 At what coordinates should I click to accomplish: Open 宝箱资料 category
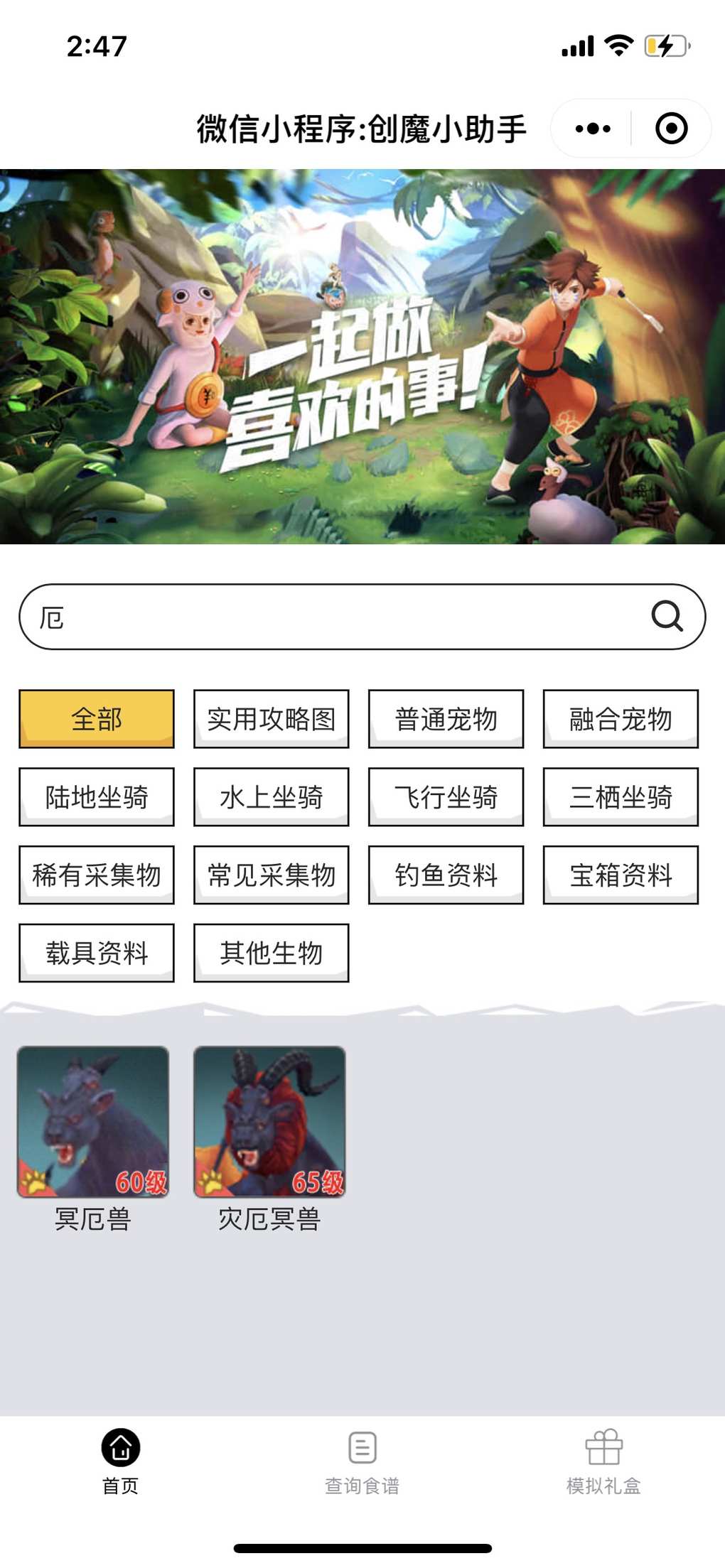coord(621,875)
